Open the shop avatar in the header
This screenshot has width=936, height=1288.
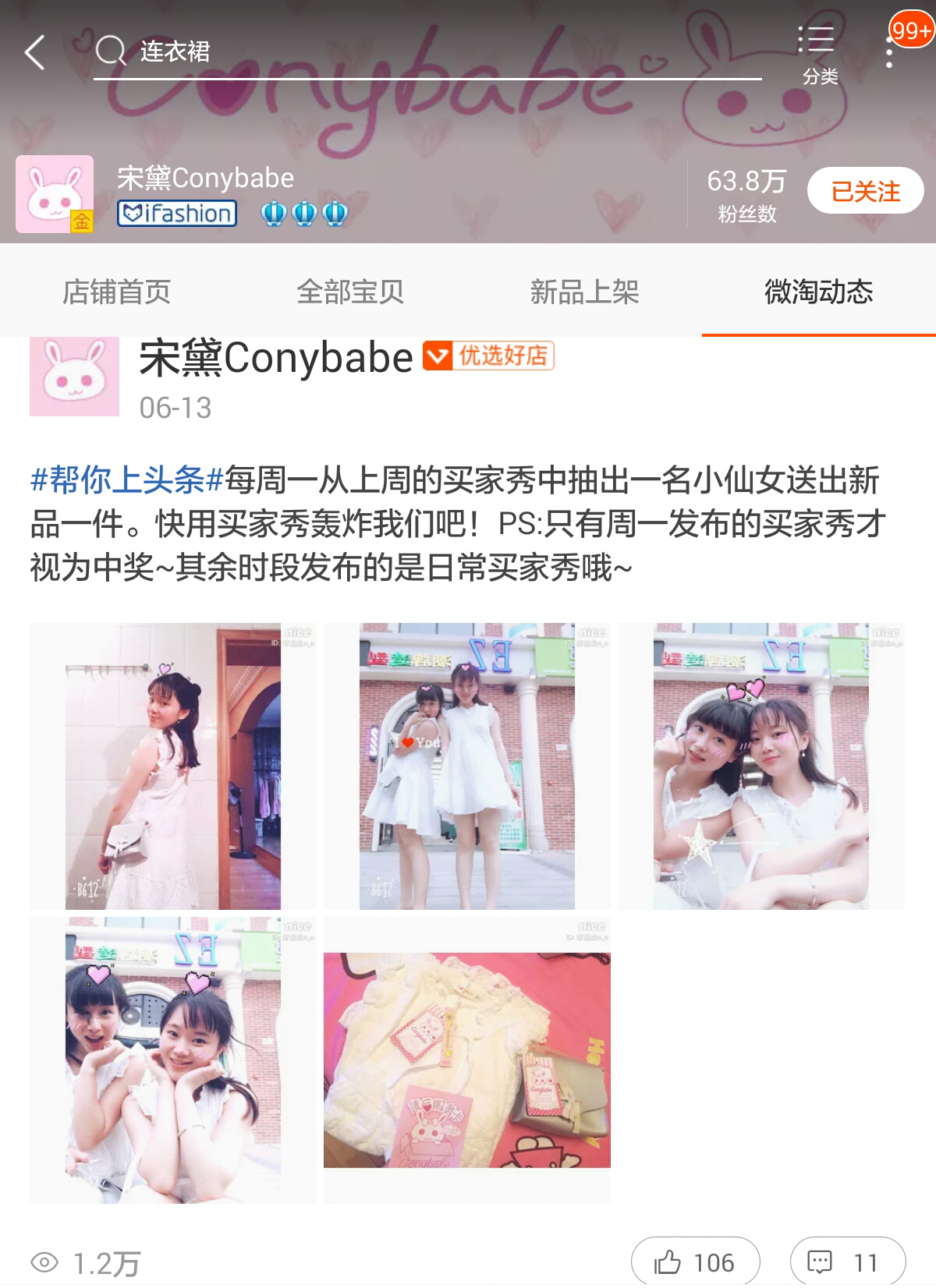coord(55,194)
